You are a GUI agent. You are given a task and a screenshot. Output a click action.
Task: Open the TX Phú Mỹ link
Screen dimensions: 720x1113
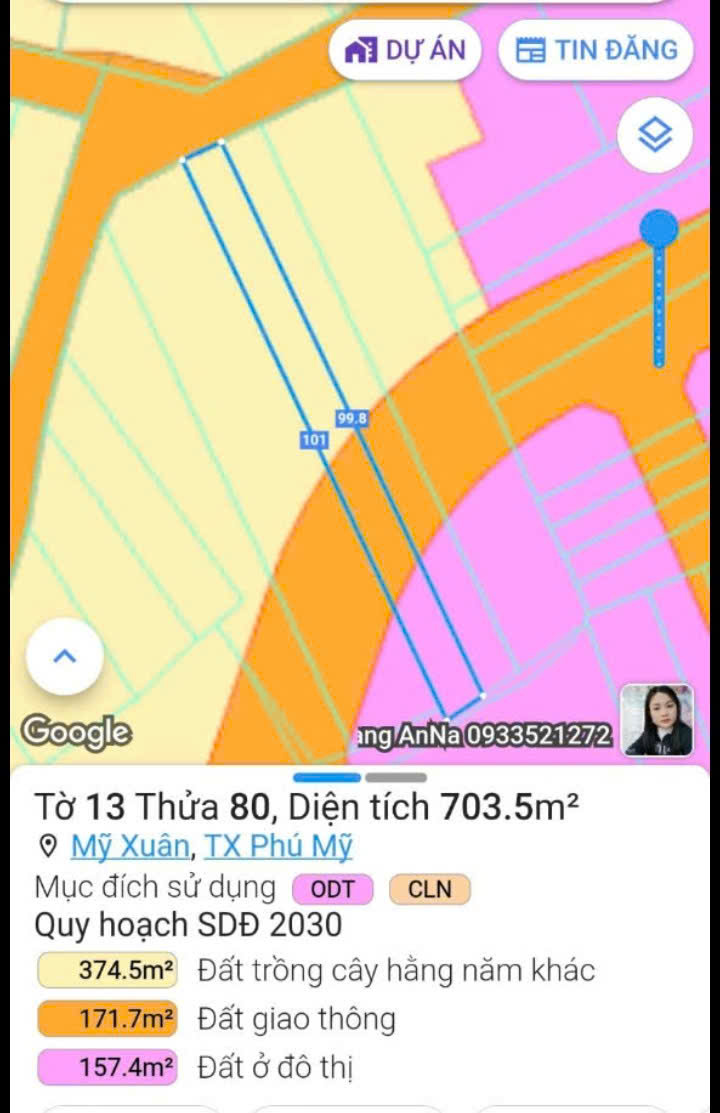coord(278,847)
